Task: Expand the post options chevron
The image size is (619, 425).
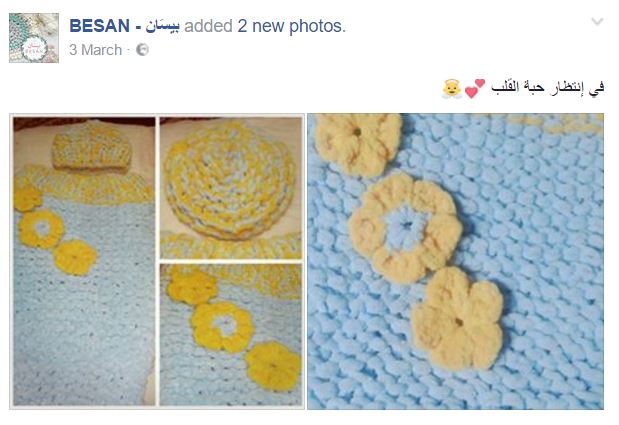Action: click(x=597, y=22)
